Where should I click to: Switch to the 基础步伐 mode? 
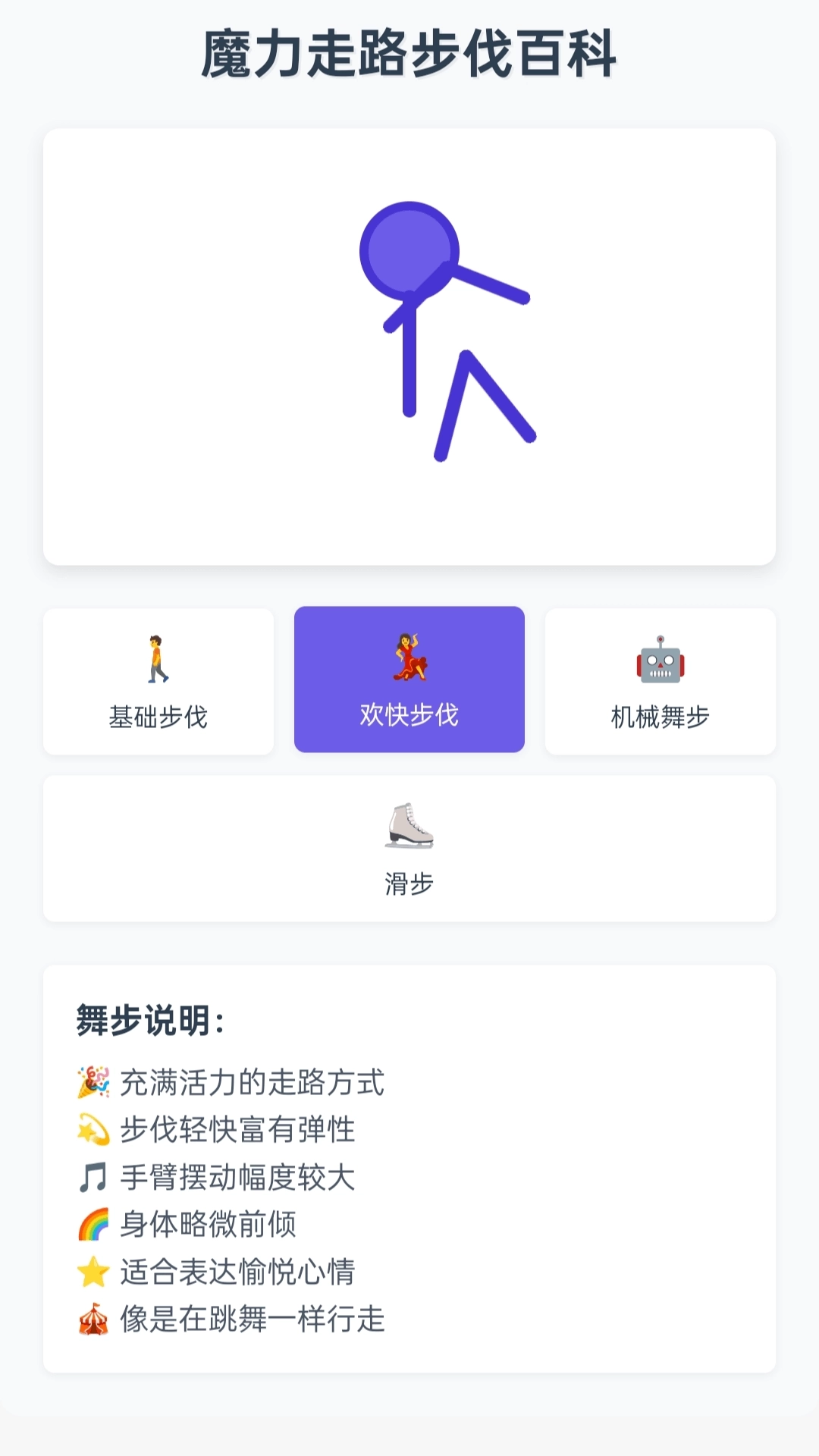159,681
